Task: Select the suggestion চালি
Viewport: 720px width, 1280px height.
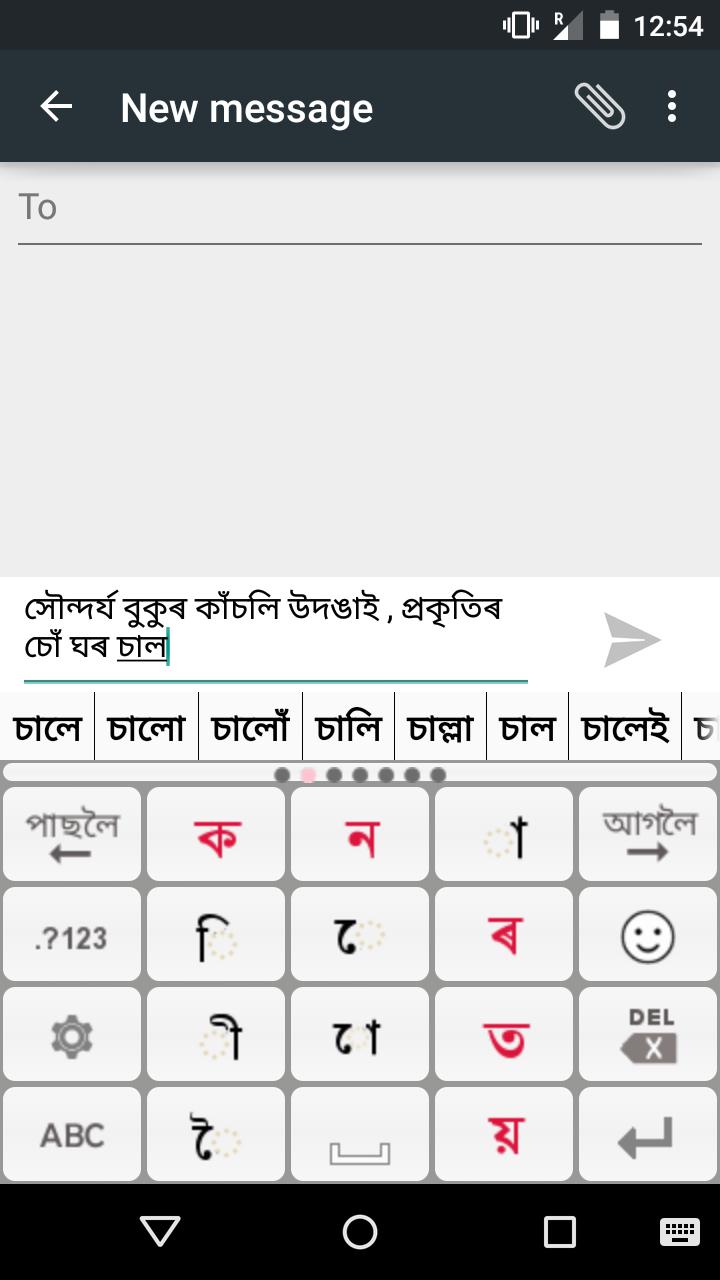Action: coord(348,728)
